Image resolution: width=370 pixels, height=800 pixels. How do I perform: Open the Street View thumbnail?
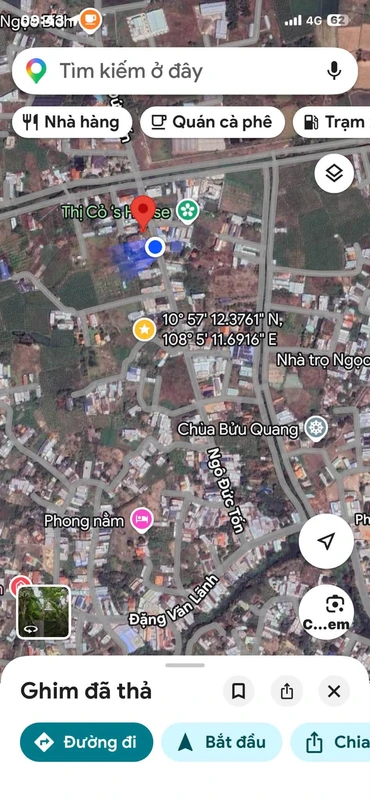click(x=44, y=612)
